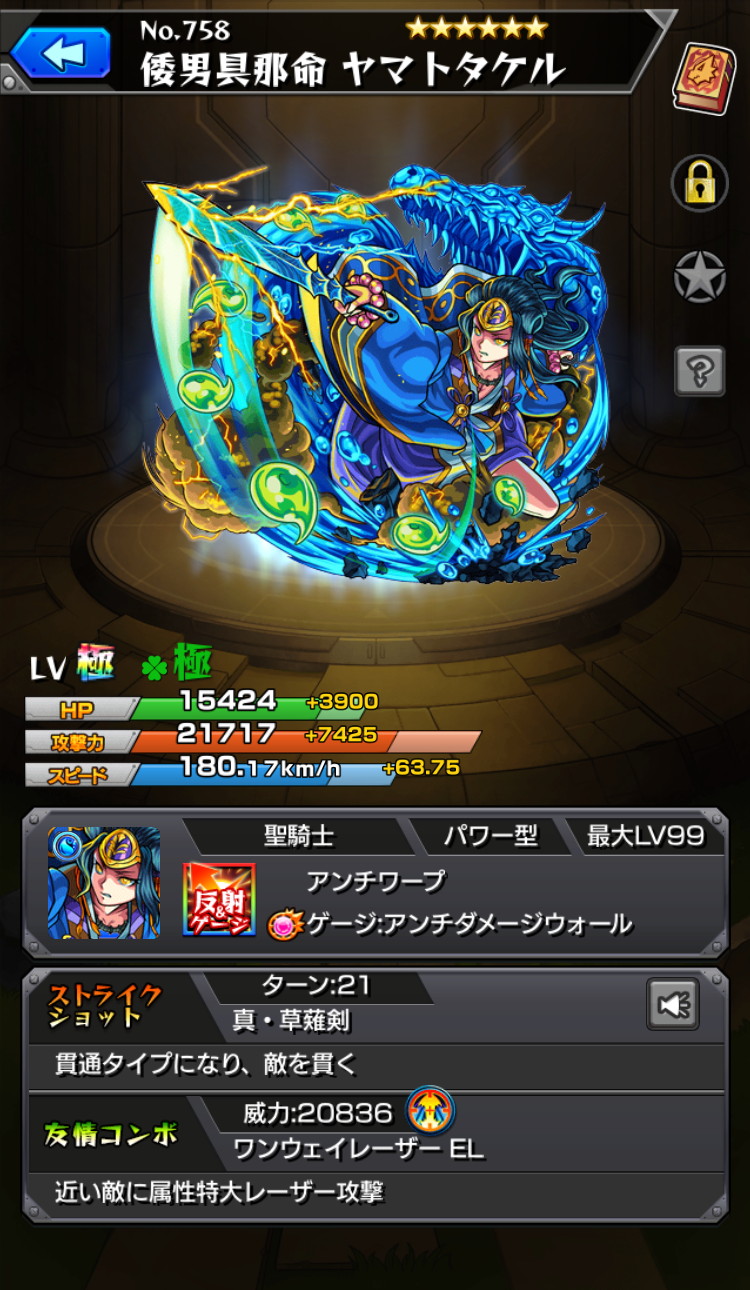Viewport: 750px width, 1290px height.
Task: Go back with the blue arrow button
Action: [62, 53]
